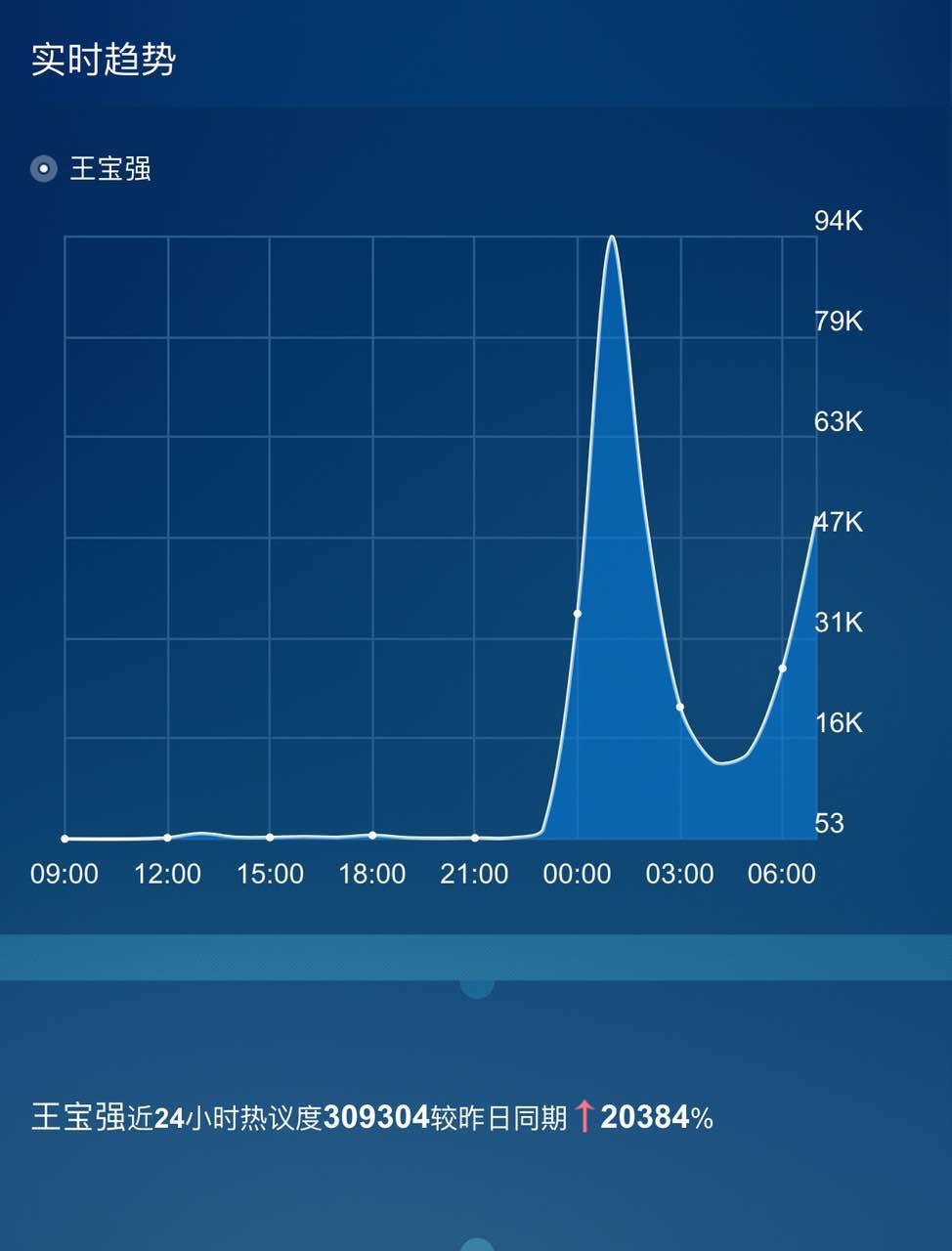Select the 06:00 data point on curve

tap(783, 669)
